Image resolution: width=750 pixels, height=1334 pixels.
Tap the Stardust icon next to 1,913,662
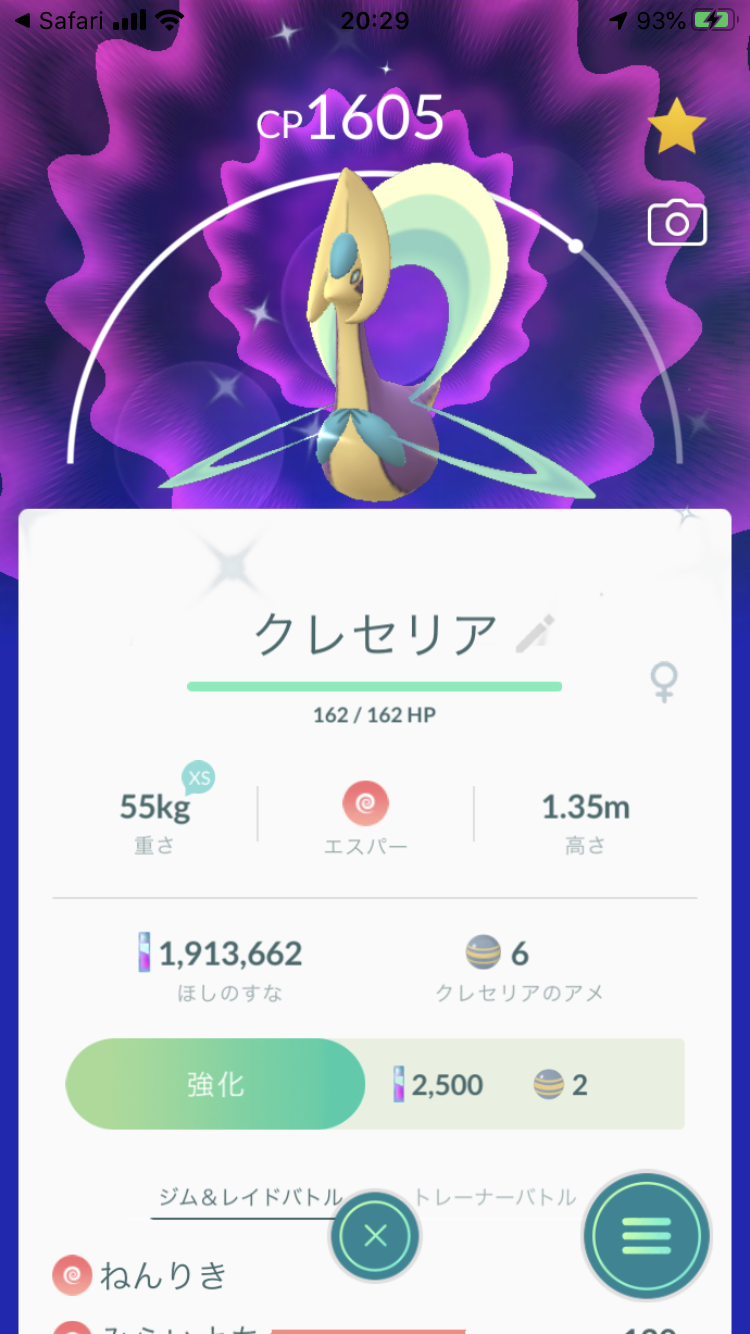coord(146,952)
